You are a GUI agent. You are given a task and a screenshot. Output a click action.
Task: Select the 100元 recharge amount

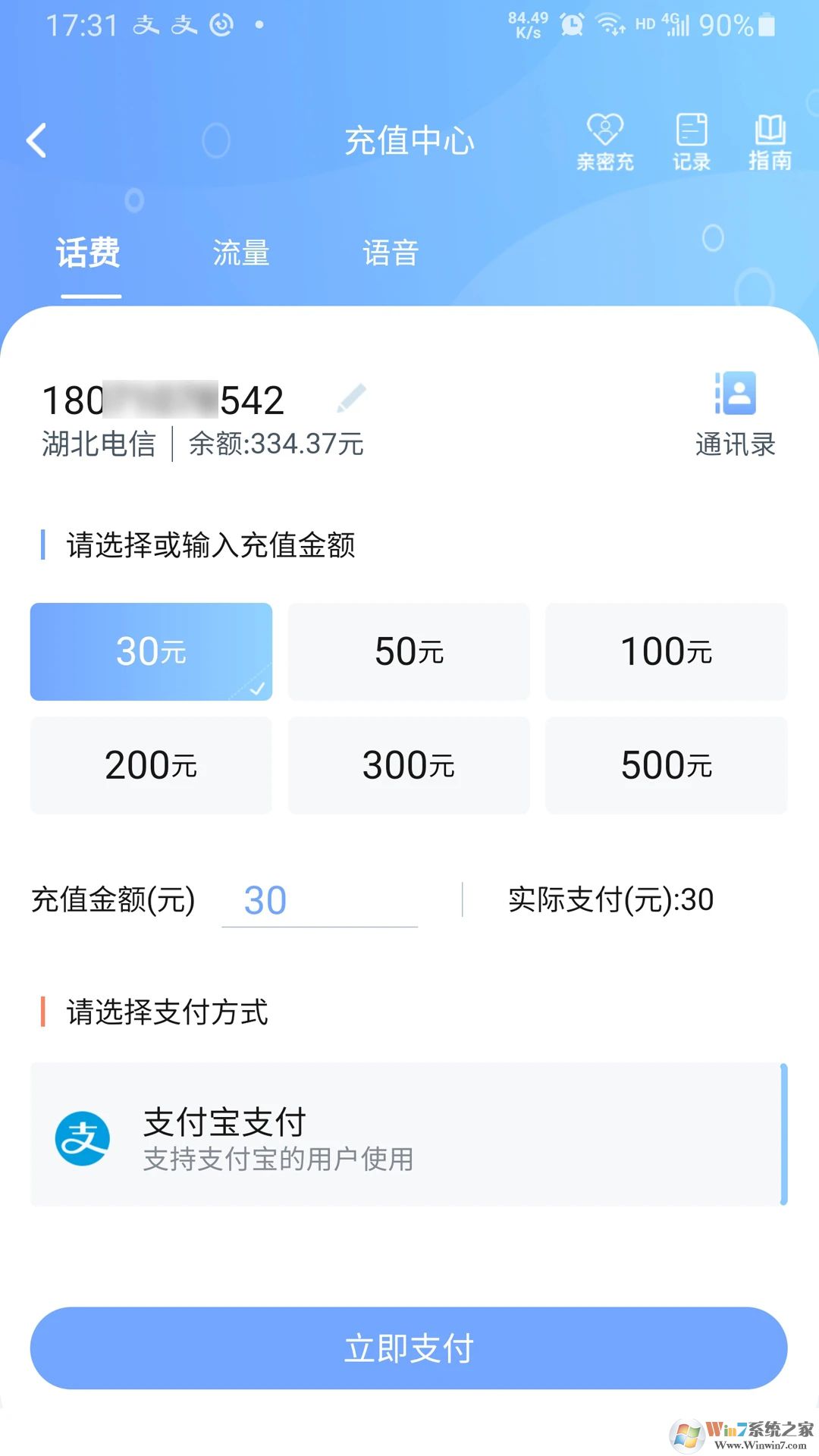(666, 651)
